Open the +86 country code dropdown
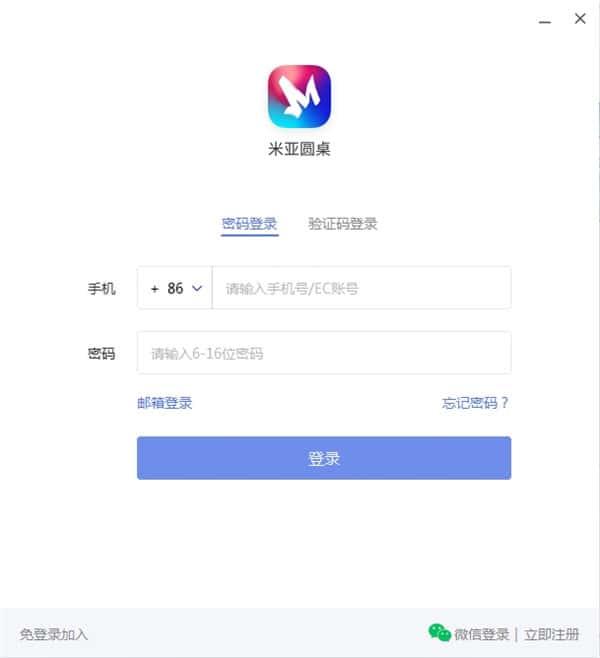Viewport: 600px width, 658px height. click(x=176, y=288)
